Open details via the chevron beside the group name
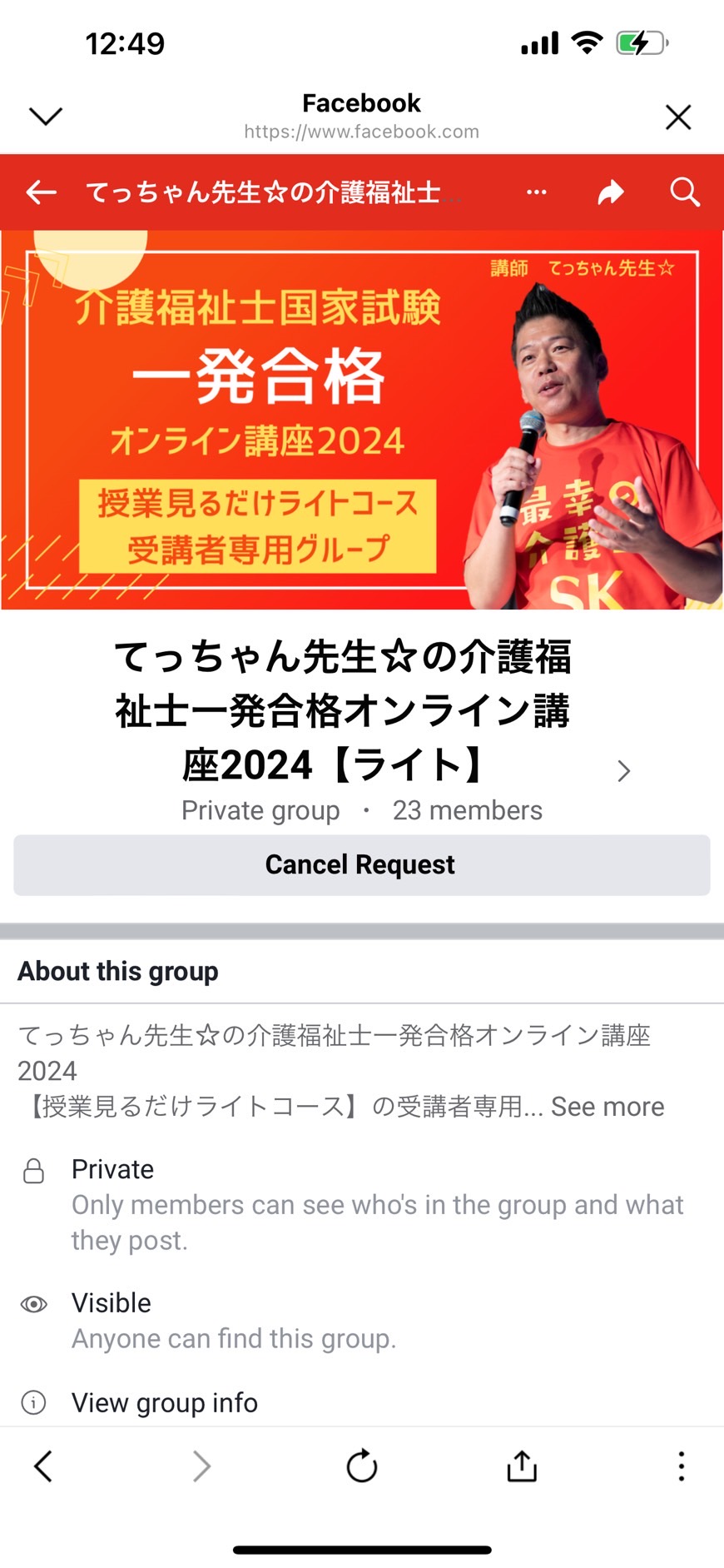 [x=624, y=771]
